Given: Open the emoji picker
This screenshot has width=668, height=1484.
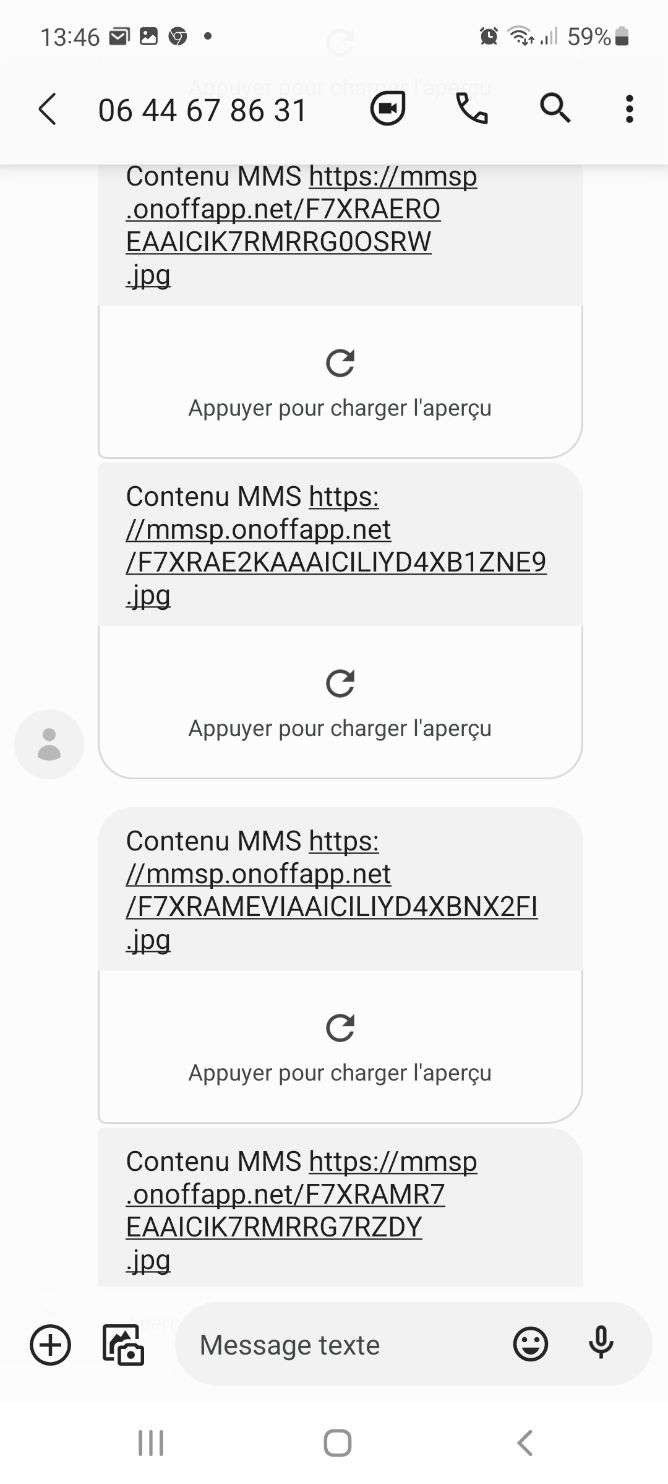Looking at the screenshot, I should coord(531,1344).
